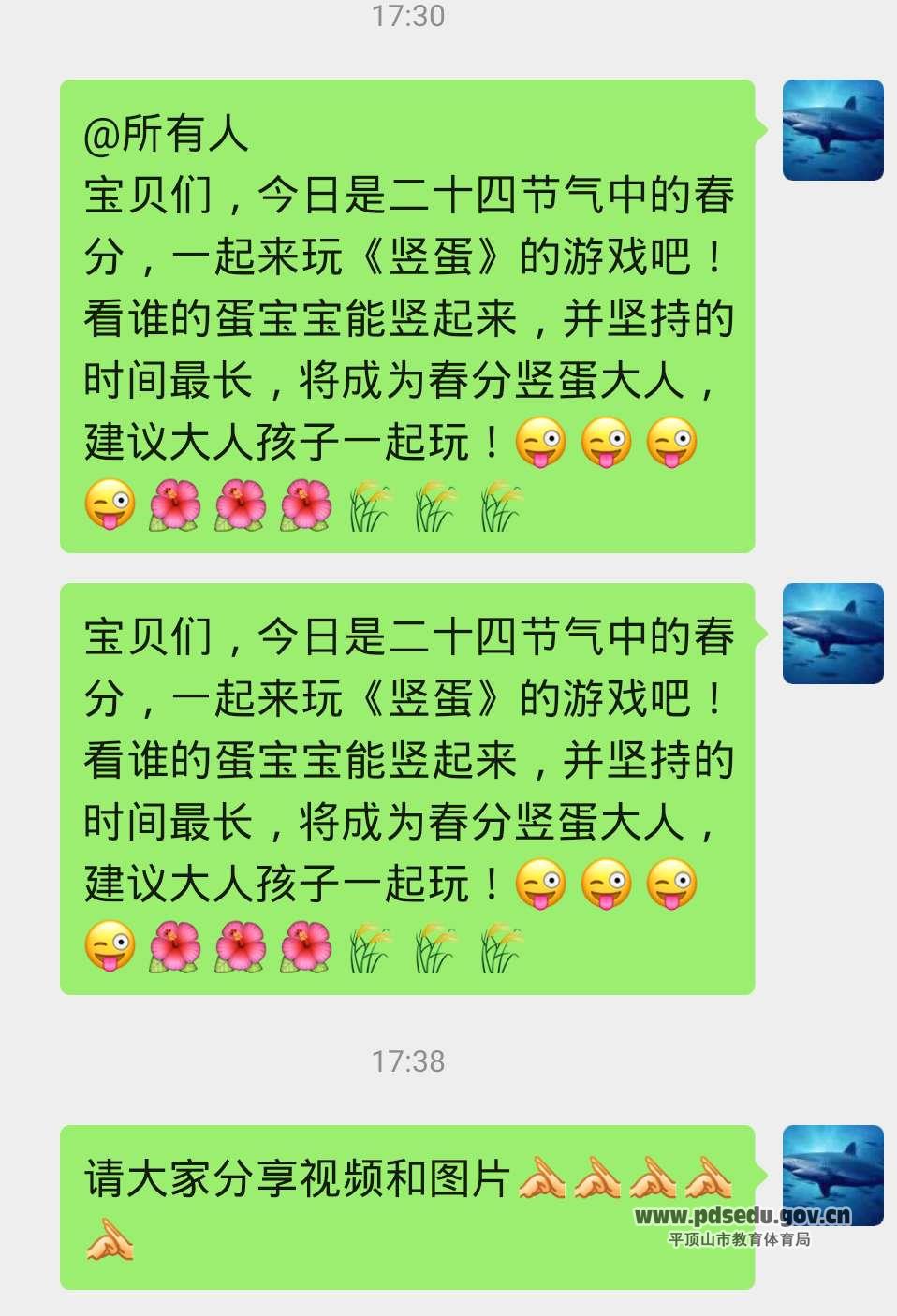Viewport: 897px width, 1316px height.
Task: Open sender's avatar beside the @所有人 message
Action: 832,130
